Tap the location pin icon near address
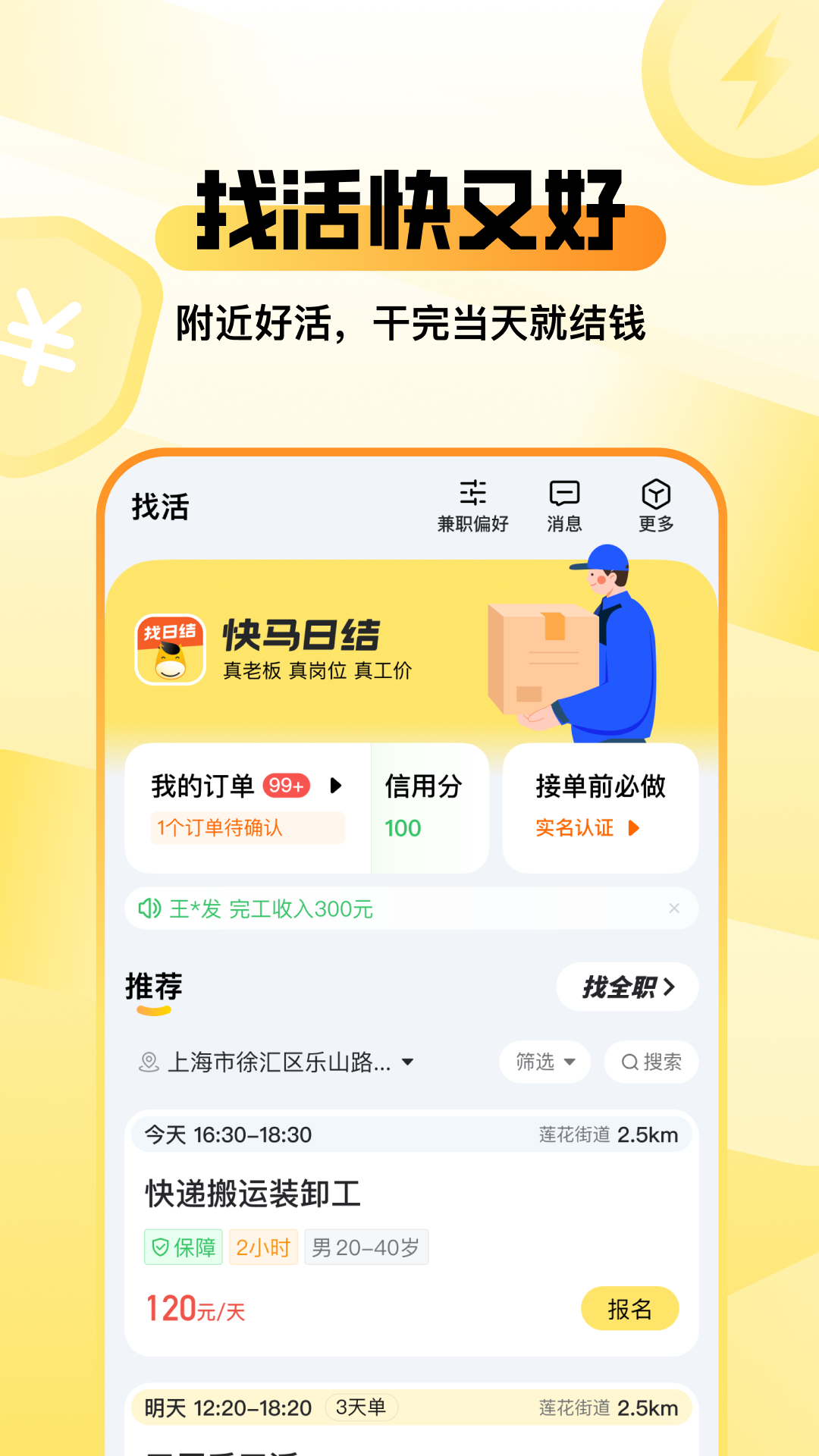Viewport: 819px width, 1456px height. [x=149, y=1062]
